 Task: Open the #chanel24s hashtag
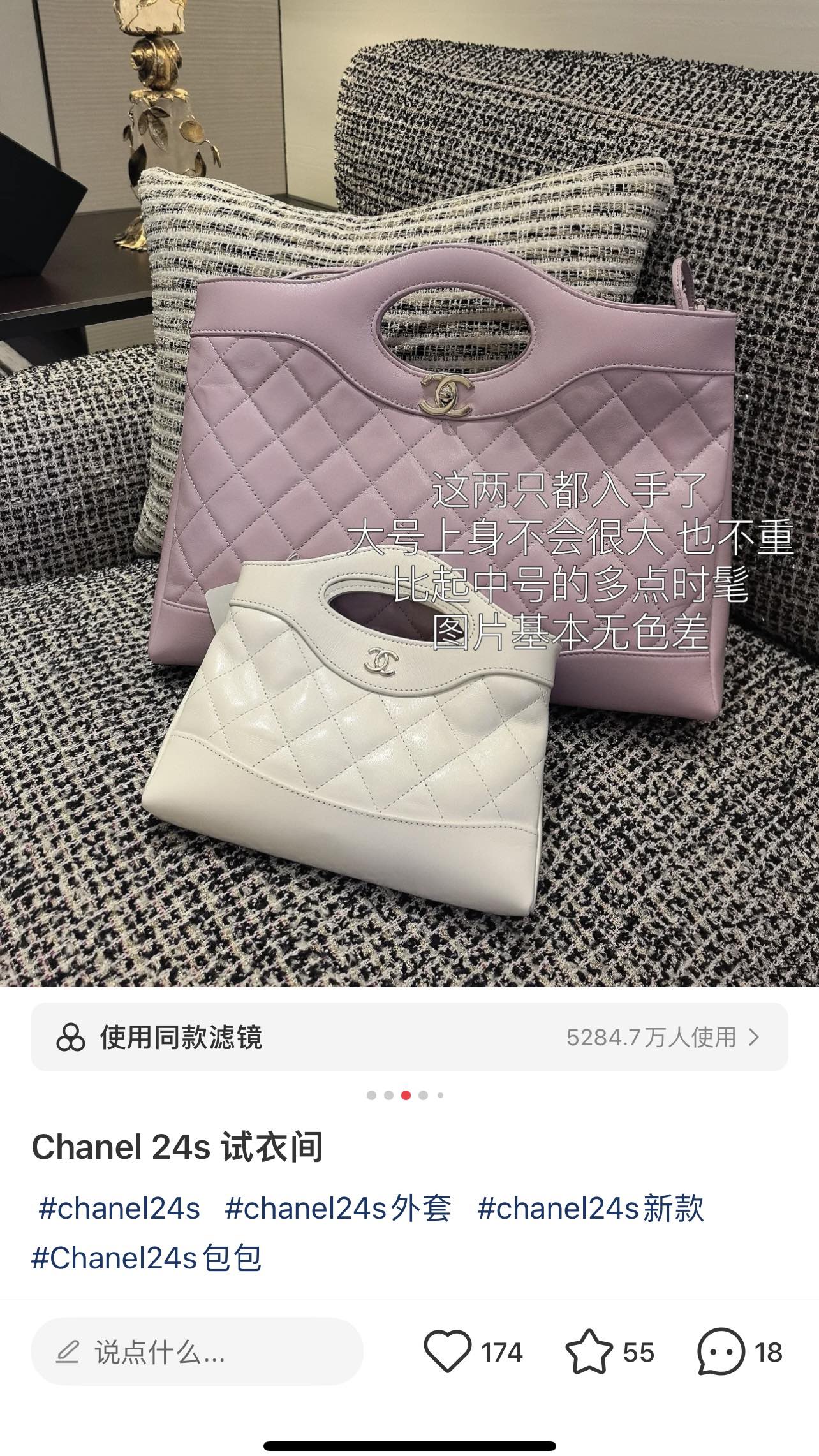(119, 1209)
